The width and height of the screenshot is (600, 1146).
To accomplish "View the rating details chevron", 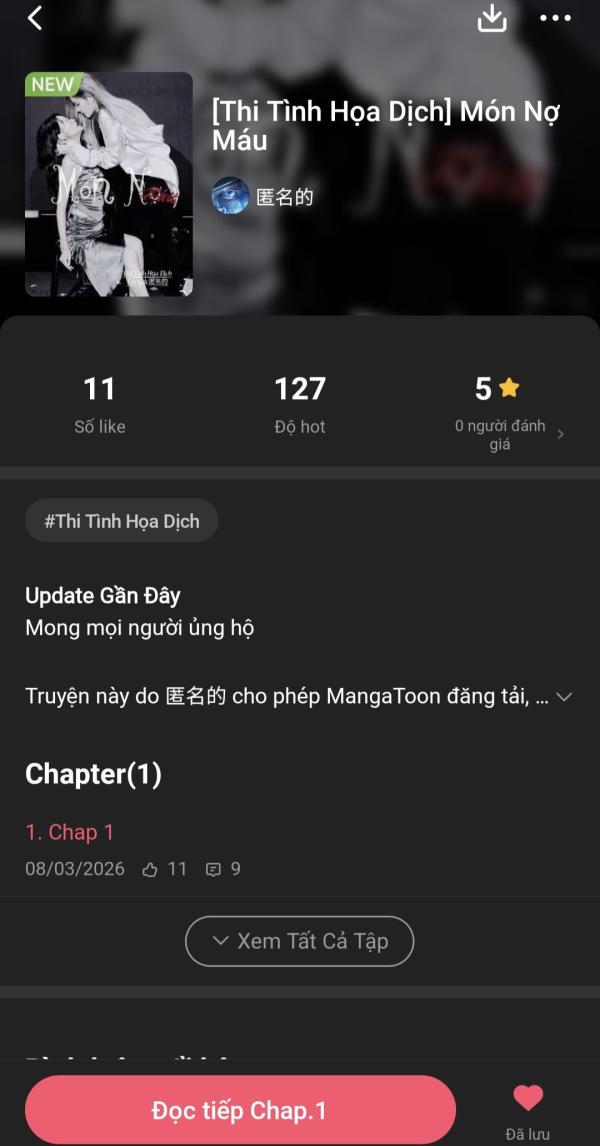I will coord(560,434).
